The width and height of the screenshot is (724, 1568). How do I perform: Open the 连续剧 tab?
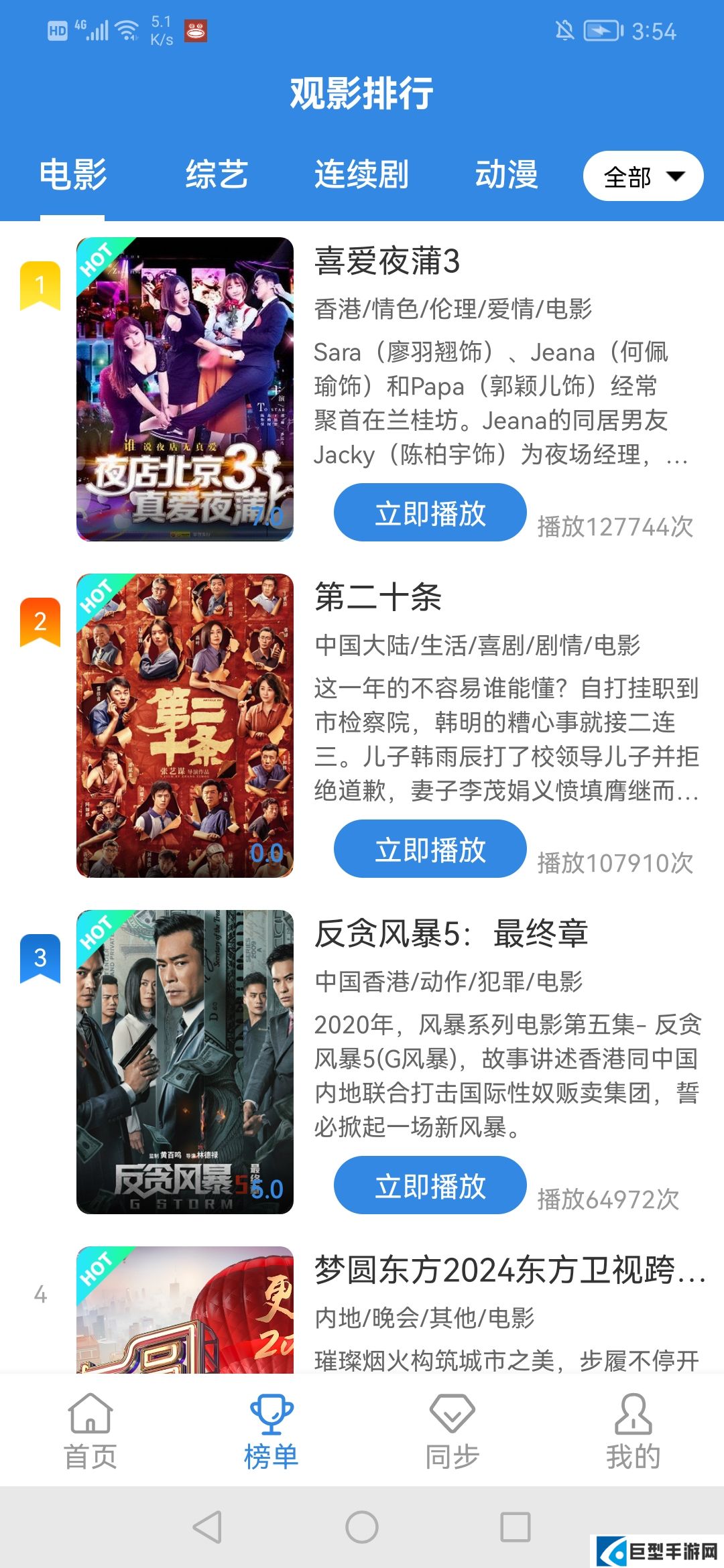tap(362, 174)
